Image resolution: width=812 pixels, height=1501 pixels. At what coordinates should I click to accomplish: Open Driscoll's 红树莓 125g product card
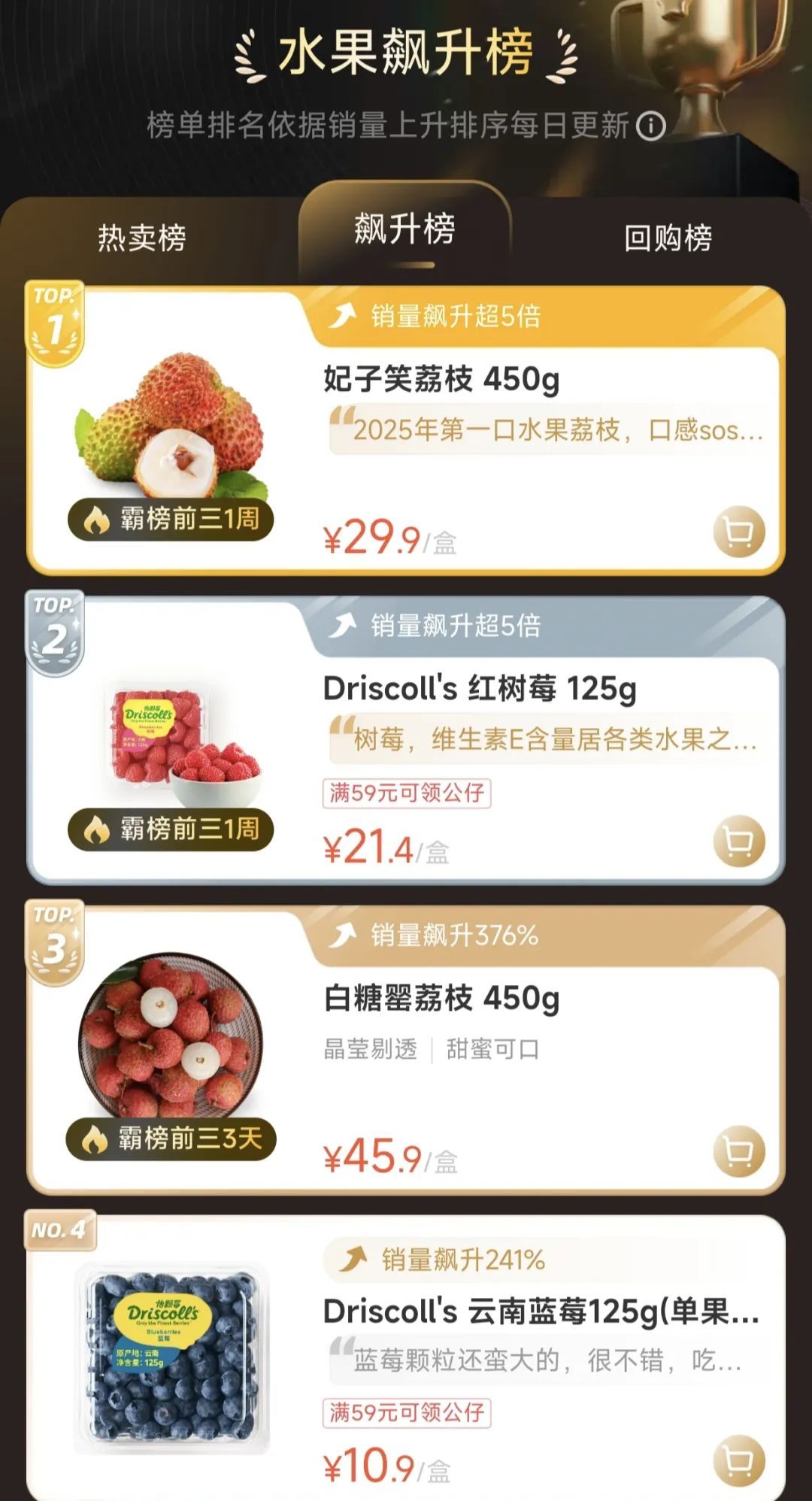pyautogui.click(x=480, y=689)
